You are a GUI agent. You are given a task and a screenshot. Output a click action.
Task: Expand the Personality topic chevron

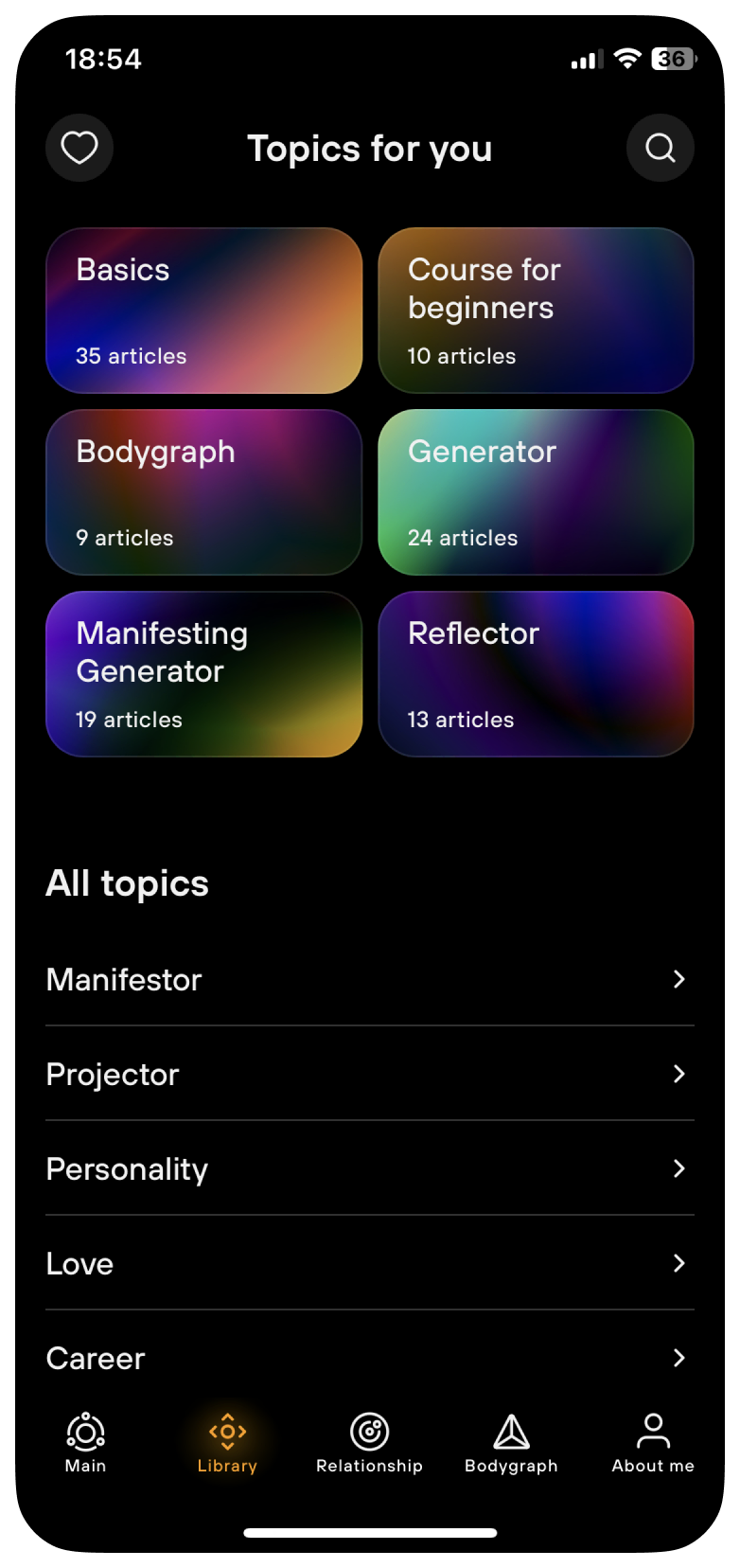pos(678,1169)
